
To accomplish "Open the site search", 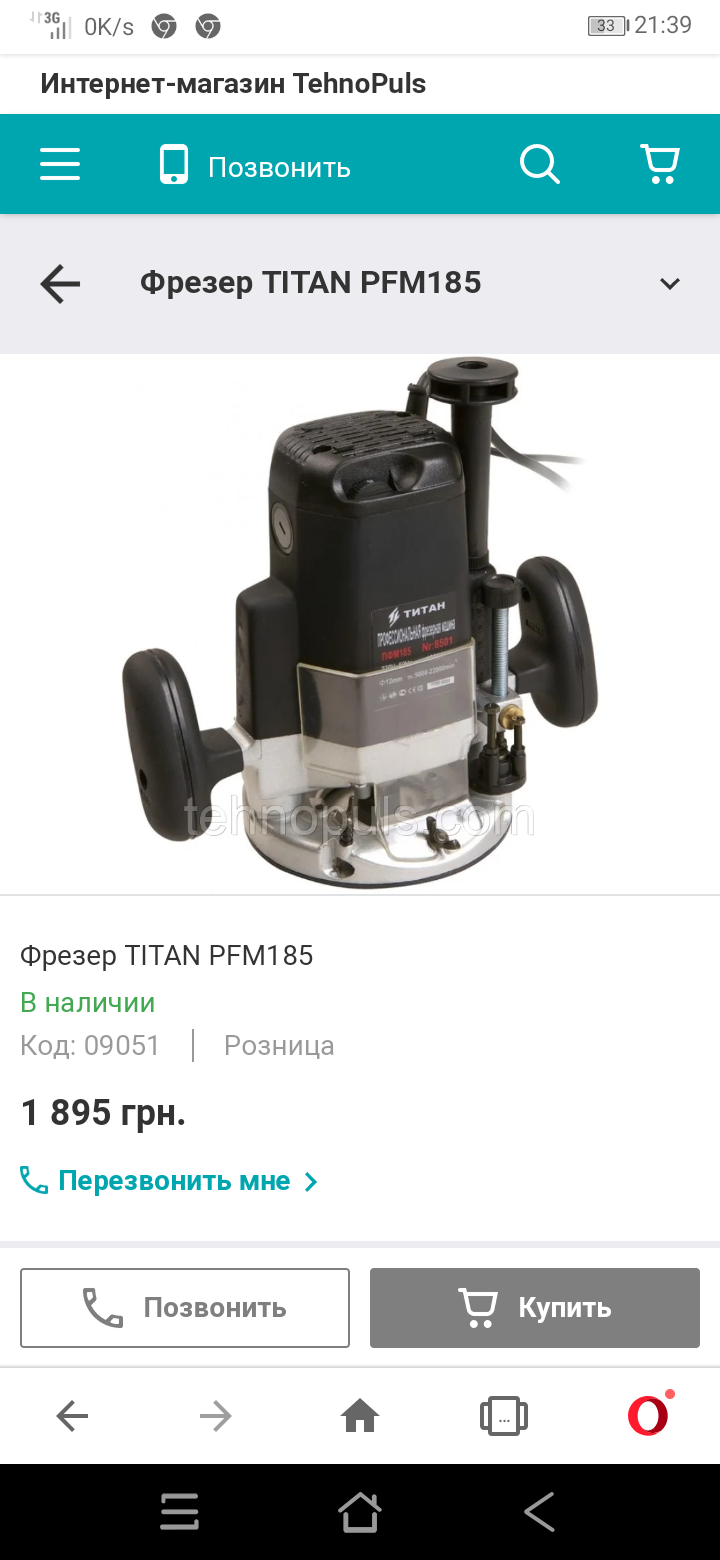I will (x=539, y=164).
